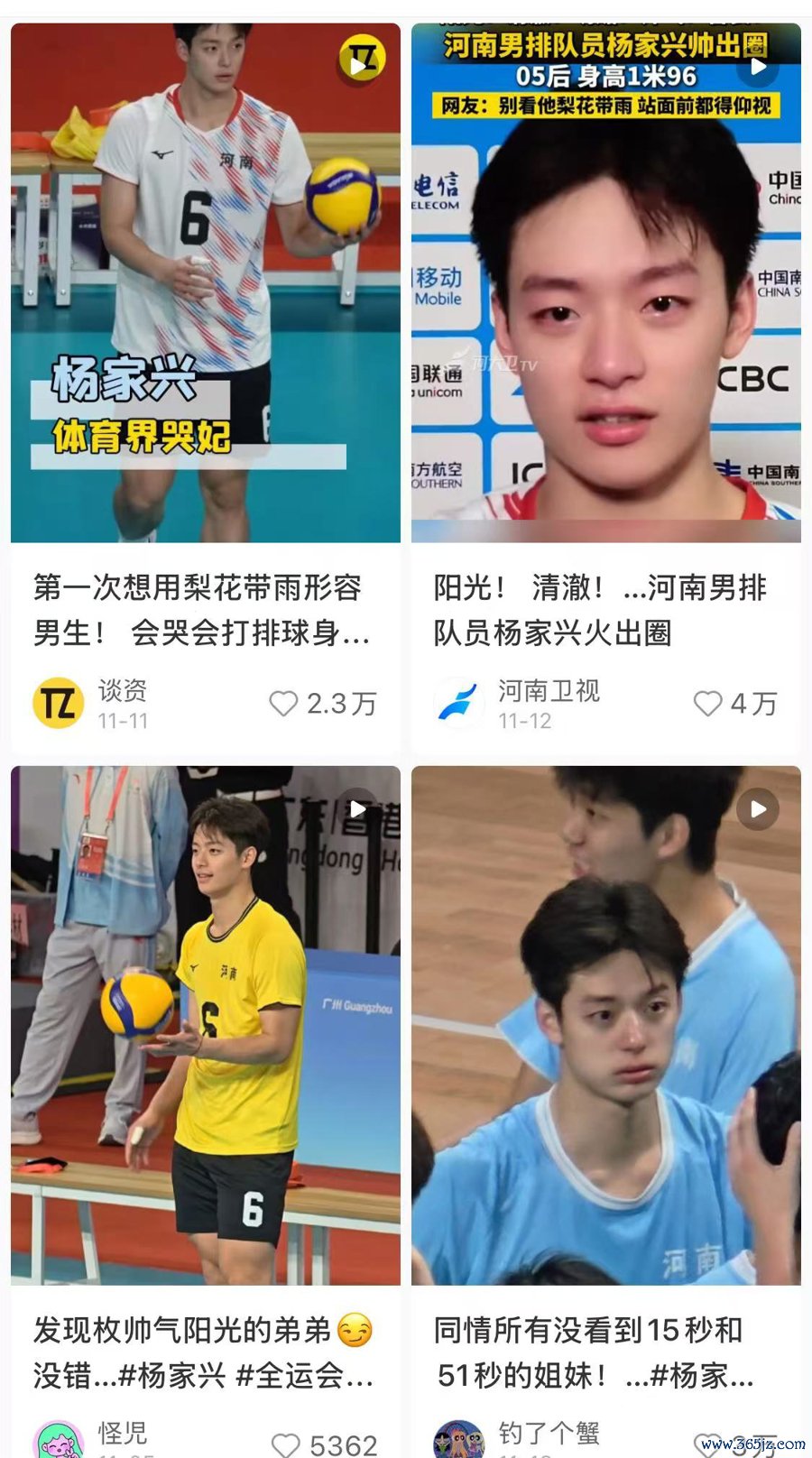Like the 怪児 post with 5362 likes
This screenshot has width=812, height=1458.
285,1444
